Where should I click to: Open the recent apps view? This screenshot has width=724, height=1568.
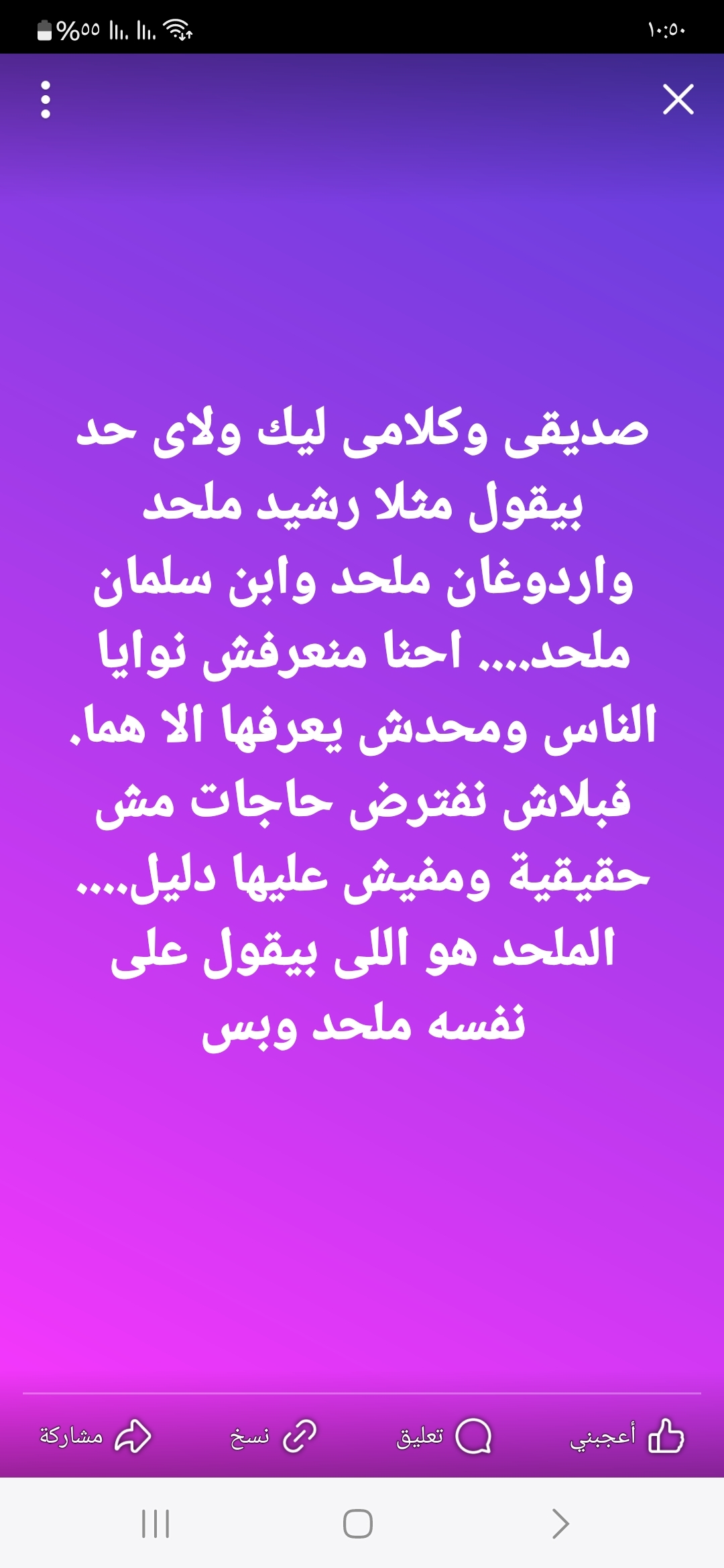tap(156, 1523)
